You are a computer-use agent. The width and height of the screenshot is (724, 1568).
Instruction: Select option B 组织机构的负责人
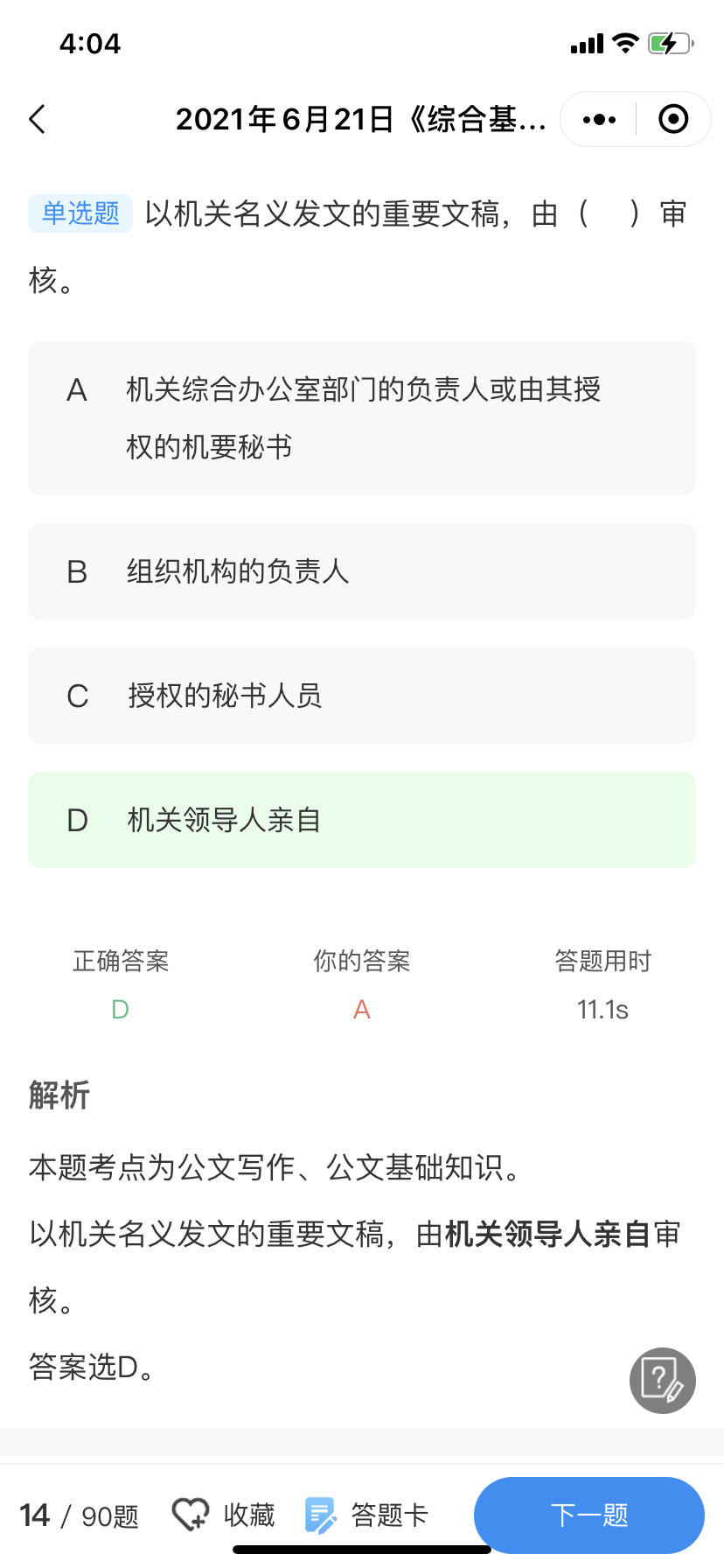point(362,571)
